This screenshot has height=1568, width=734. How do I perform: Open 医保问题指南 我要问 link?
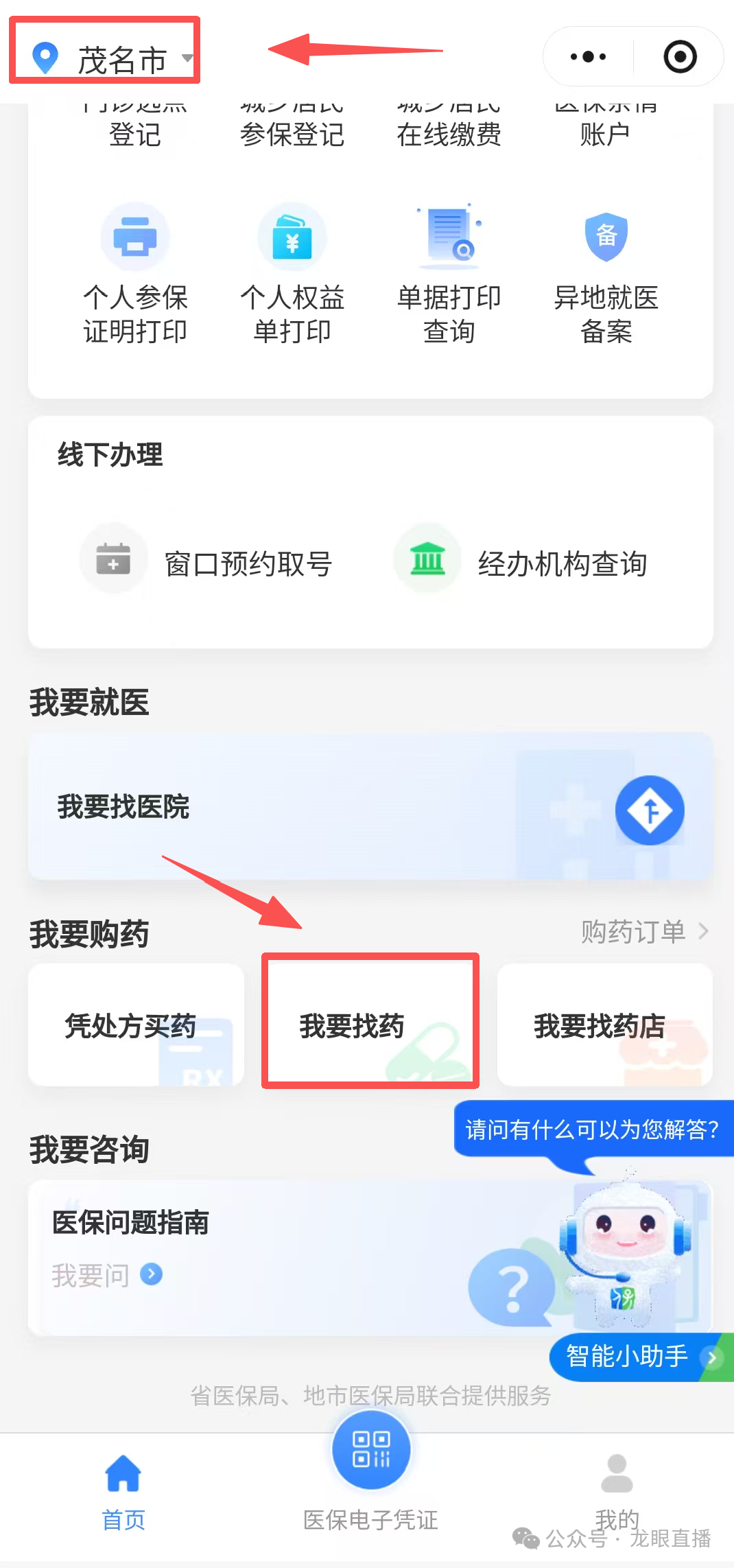click(x=107, y=1275)
